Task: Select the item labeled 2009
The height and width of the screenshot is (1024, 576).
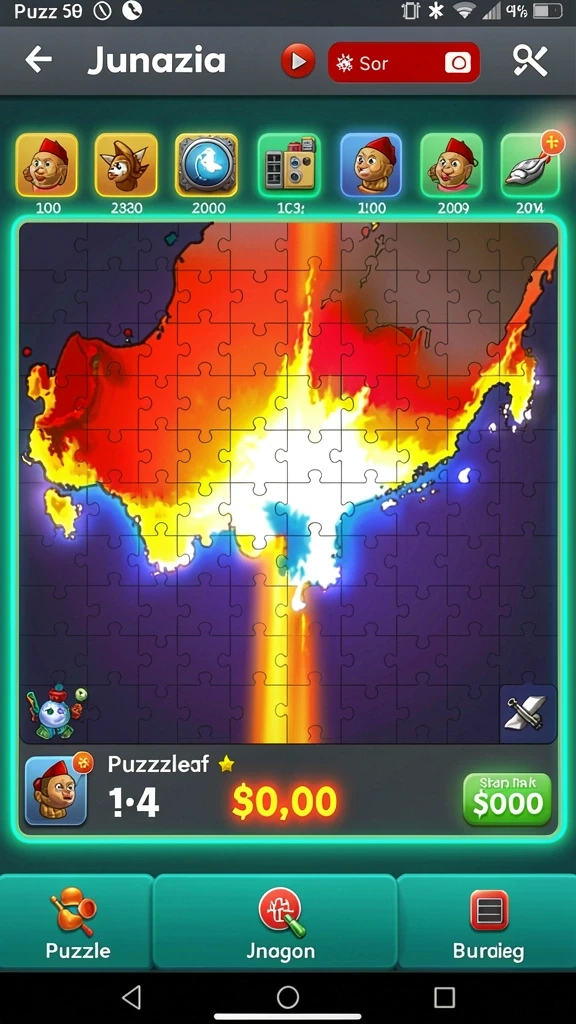Action: pos(451,165)
